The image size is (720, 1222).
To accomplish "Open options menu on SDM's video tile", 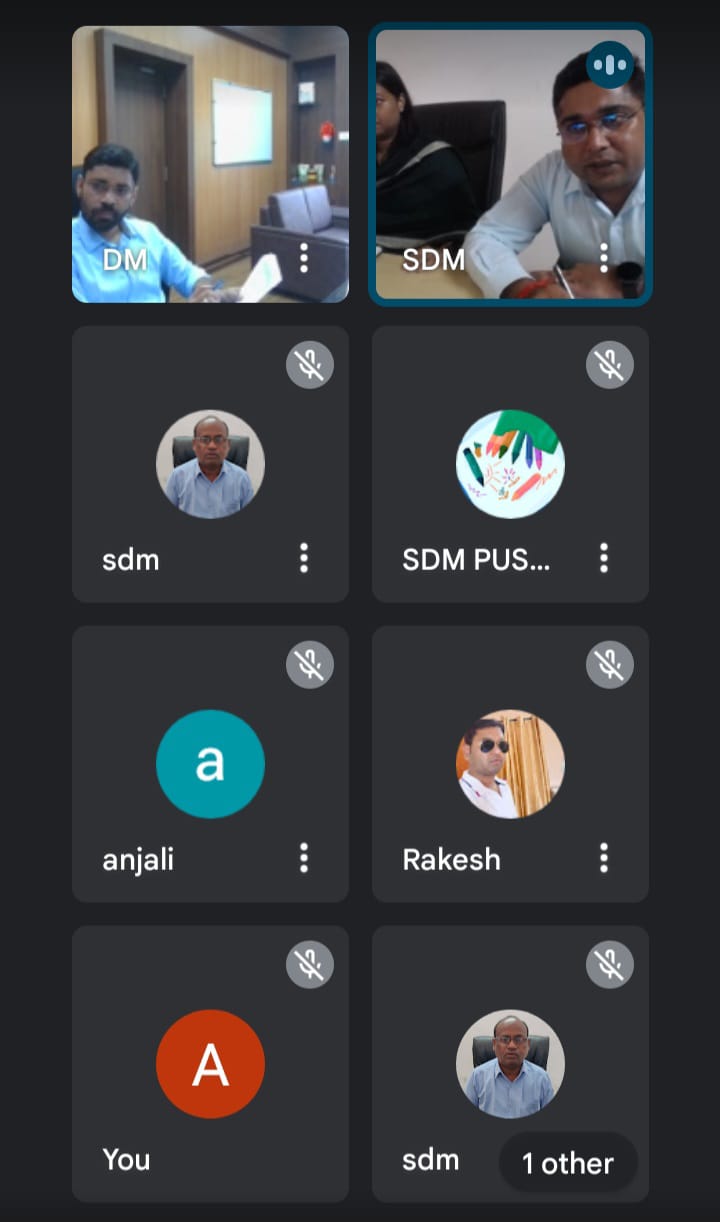I will point(604,258).
